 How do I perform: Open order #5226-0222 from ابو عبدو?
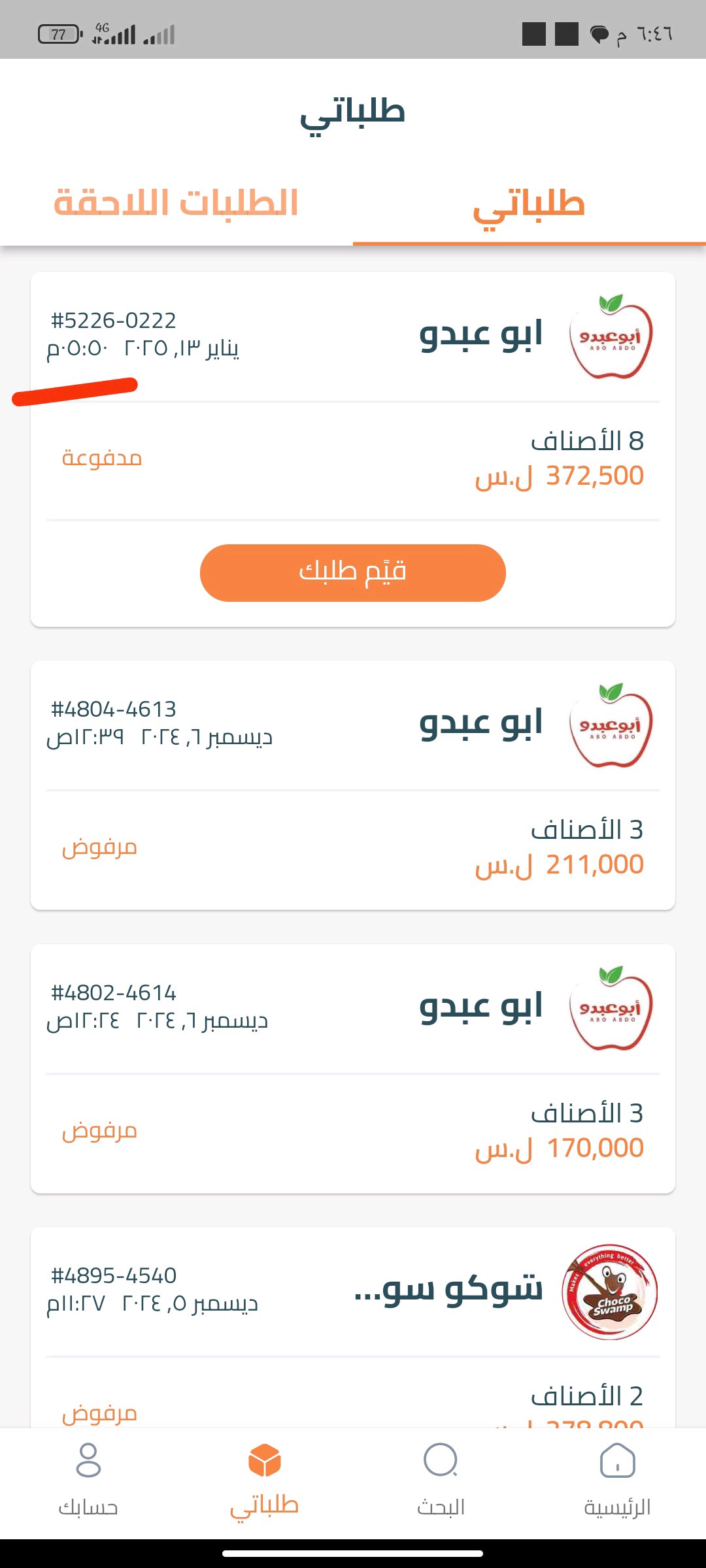[x=353, y=340]
